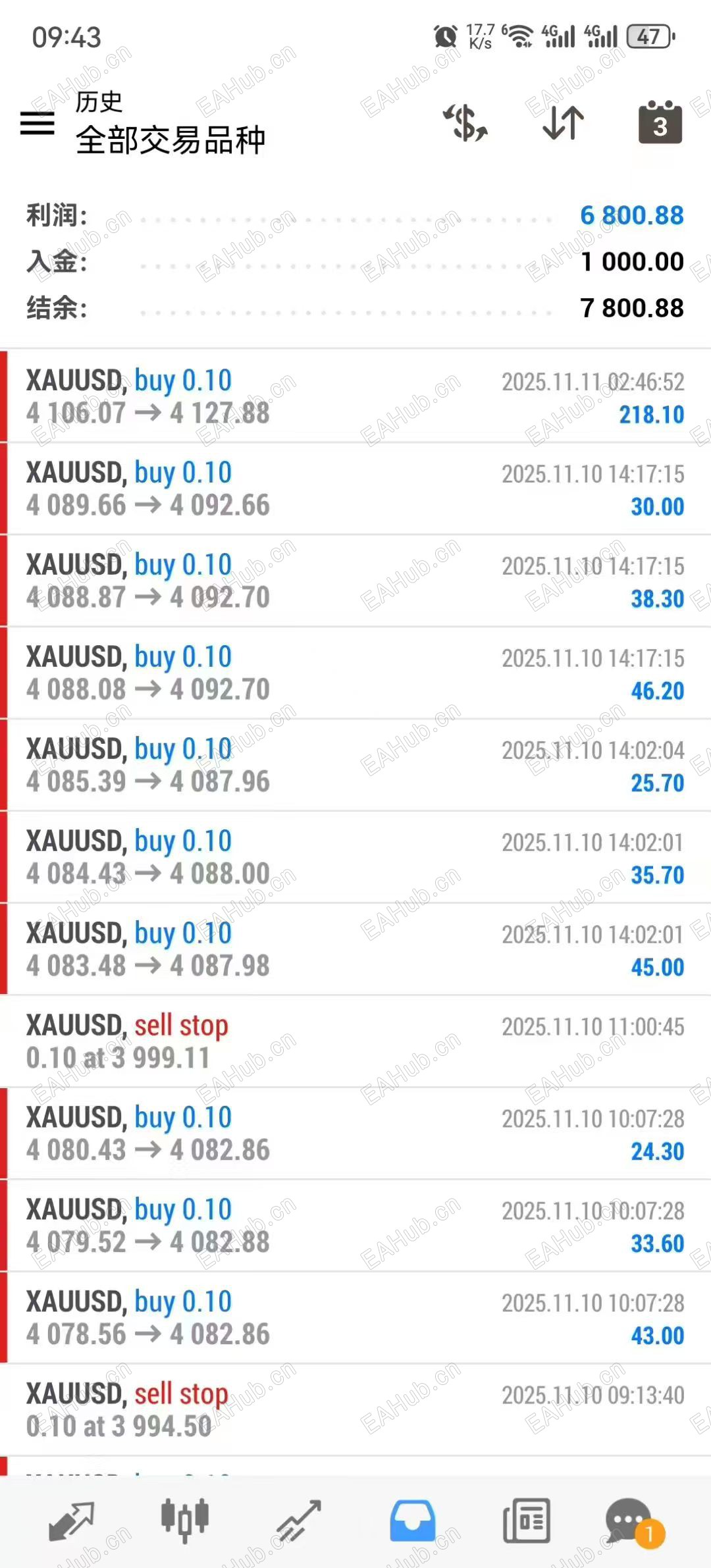The image size is (711, 1568).
Task: View the trade with 25.70 profit
Action: [355, 766]
